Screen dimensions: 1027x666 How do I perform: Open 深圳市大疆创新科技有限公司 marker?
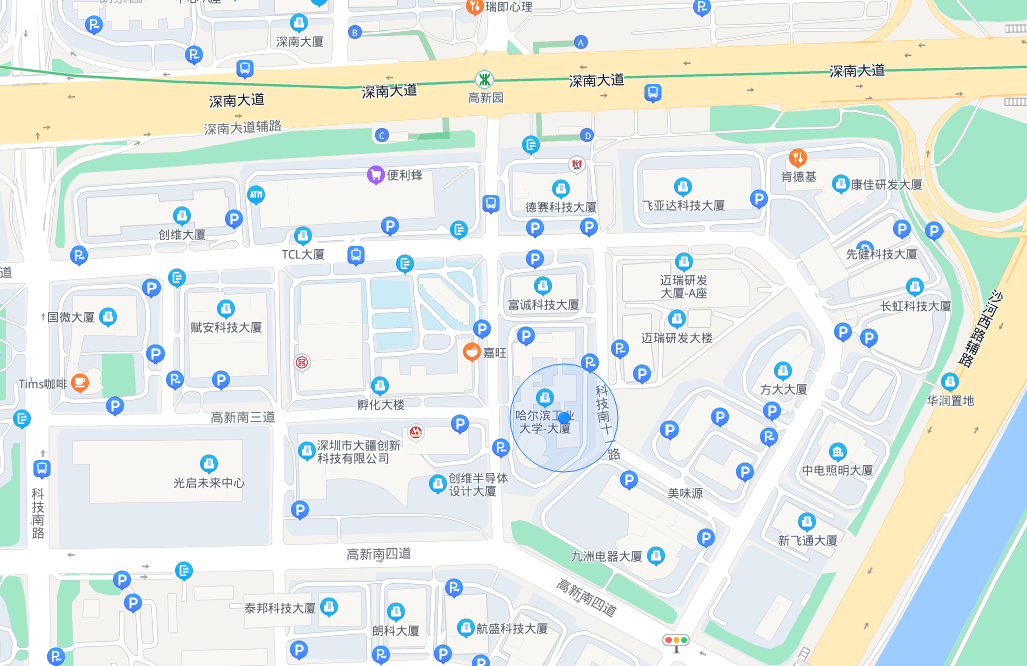(307, 451)
